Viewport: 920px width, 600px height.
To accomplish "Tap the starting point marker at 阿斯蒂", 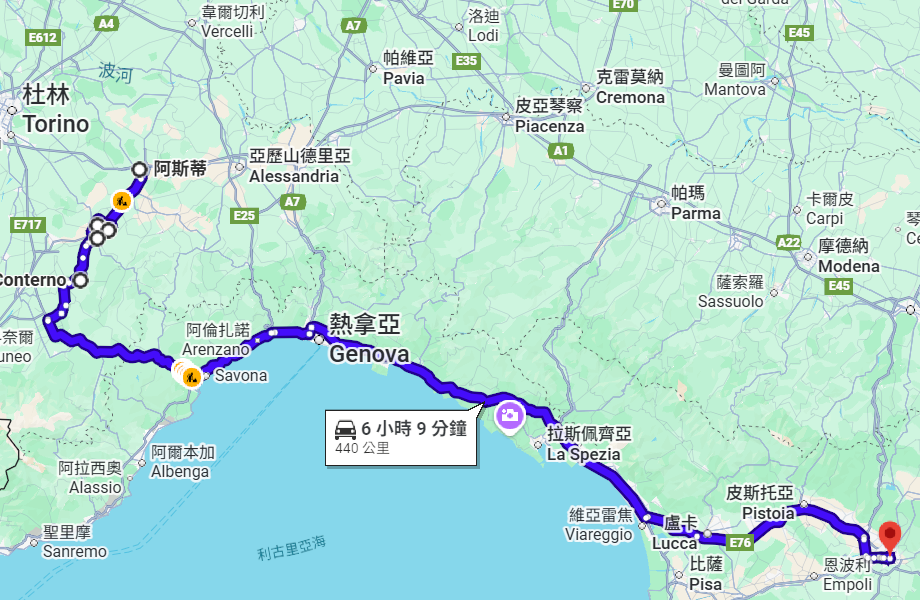I will pyautogui.click(x=140, y=169).
